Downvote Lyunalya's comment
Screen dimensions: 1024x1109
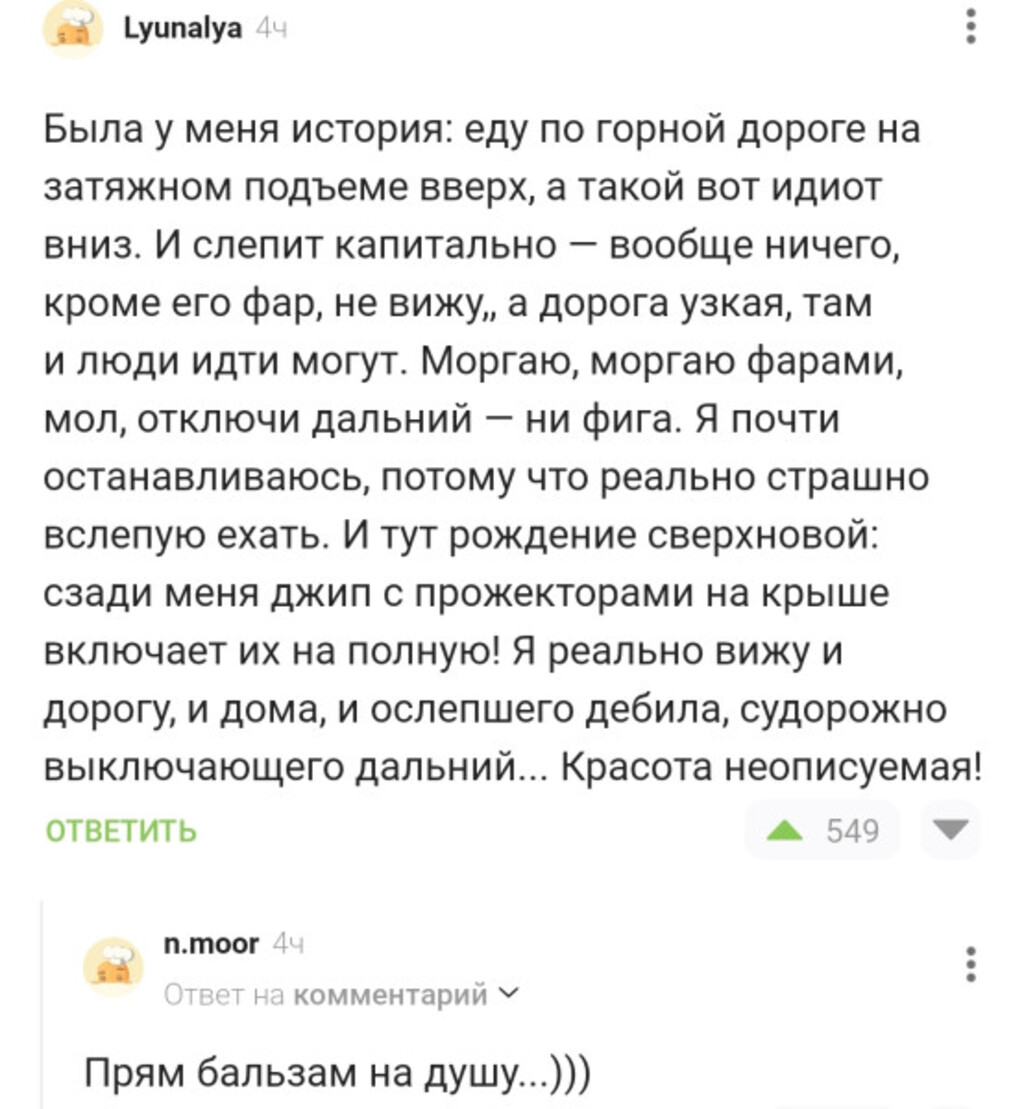pos(950,829)
